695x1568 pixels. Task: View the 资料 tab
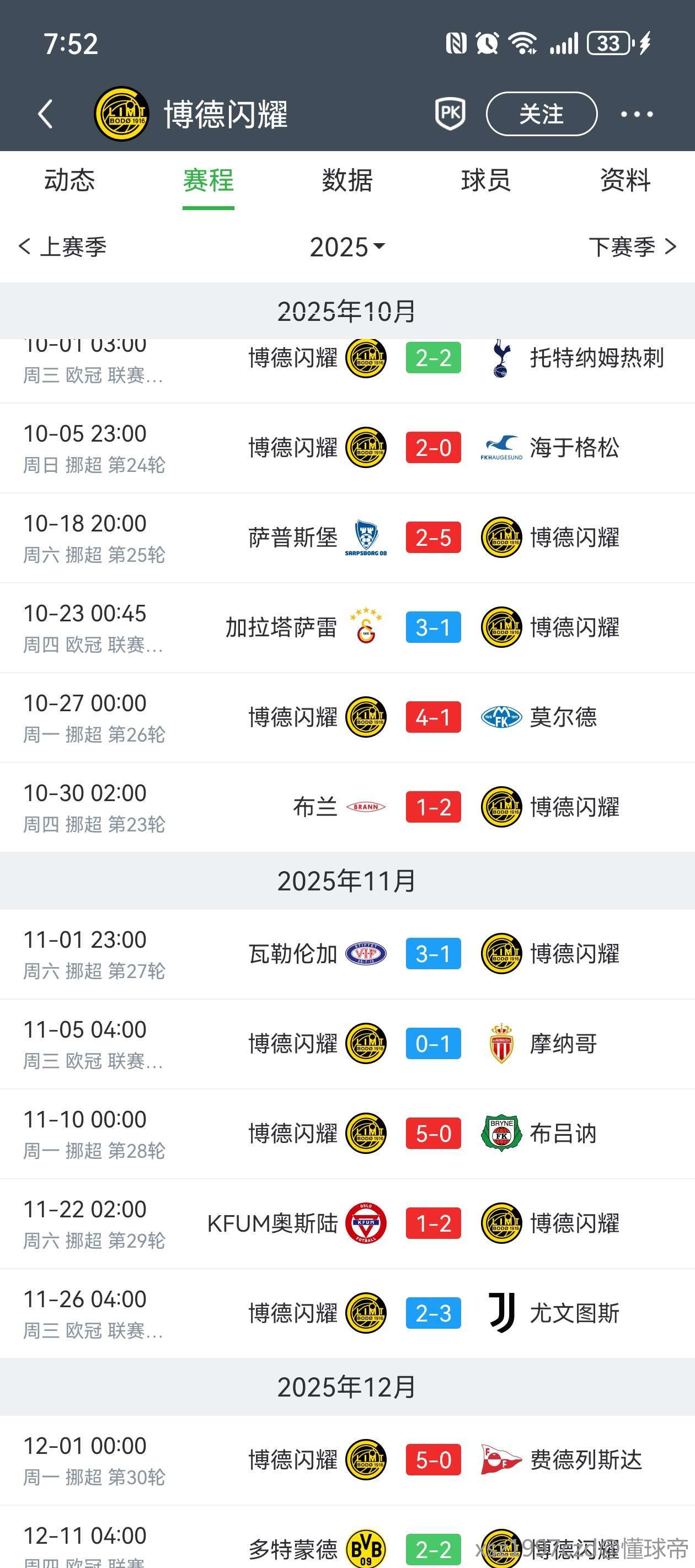click(x=625, y=181)
